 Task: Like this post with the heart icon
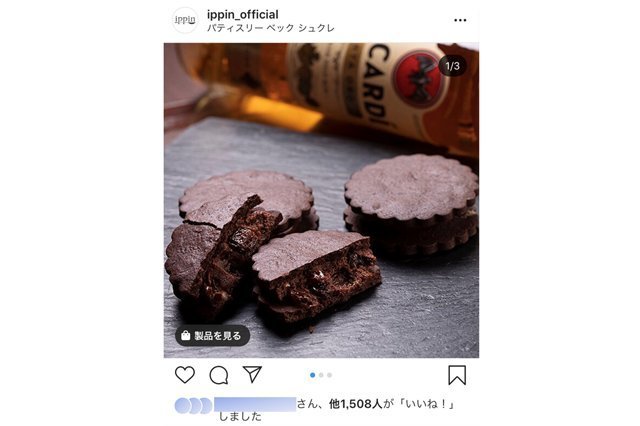tap(185, 375)
